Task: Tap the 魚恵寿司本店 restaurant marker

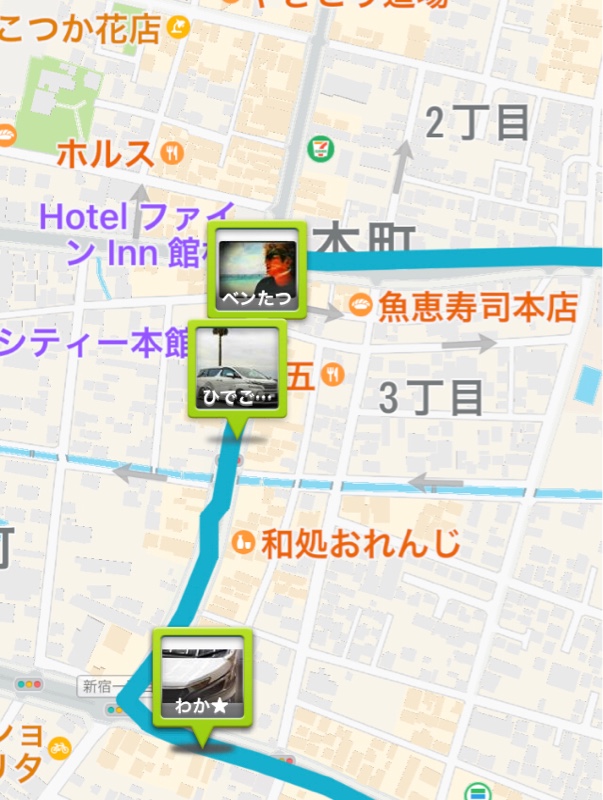Action: (360, 307)
